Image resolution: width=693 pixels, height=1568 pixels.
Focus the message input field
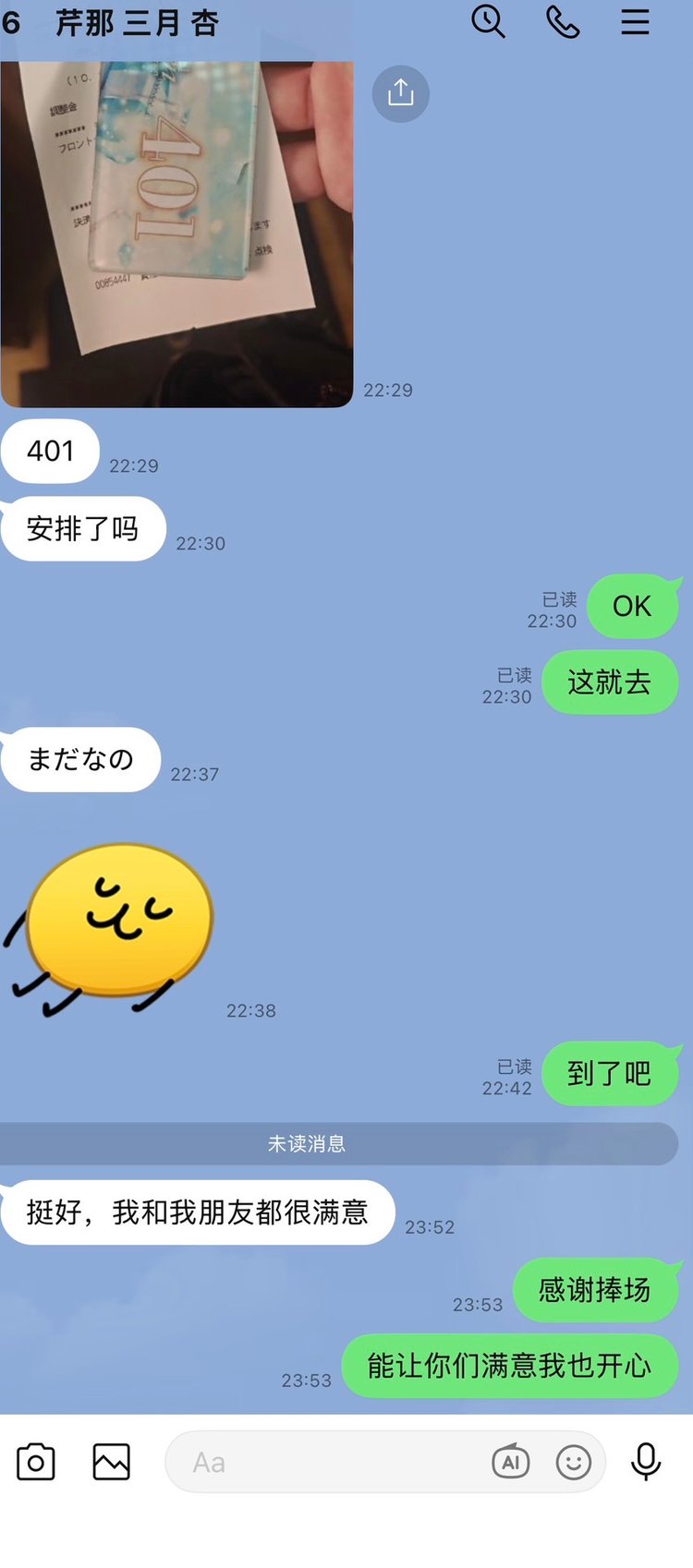click(x=323, y=1462)
